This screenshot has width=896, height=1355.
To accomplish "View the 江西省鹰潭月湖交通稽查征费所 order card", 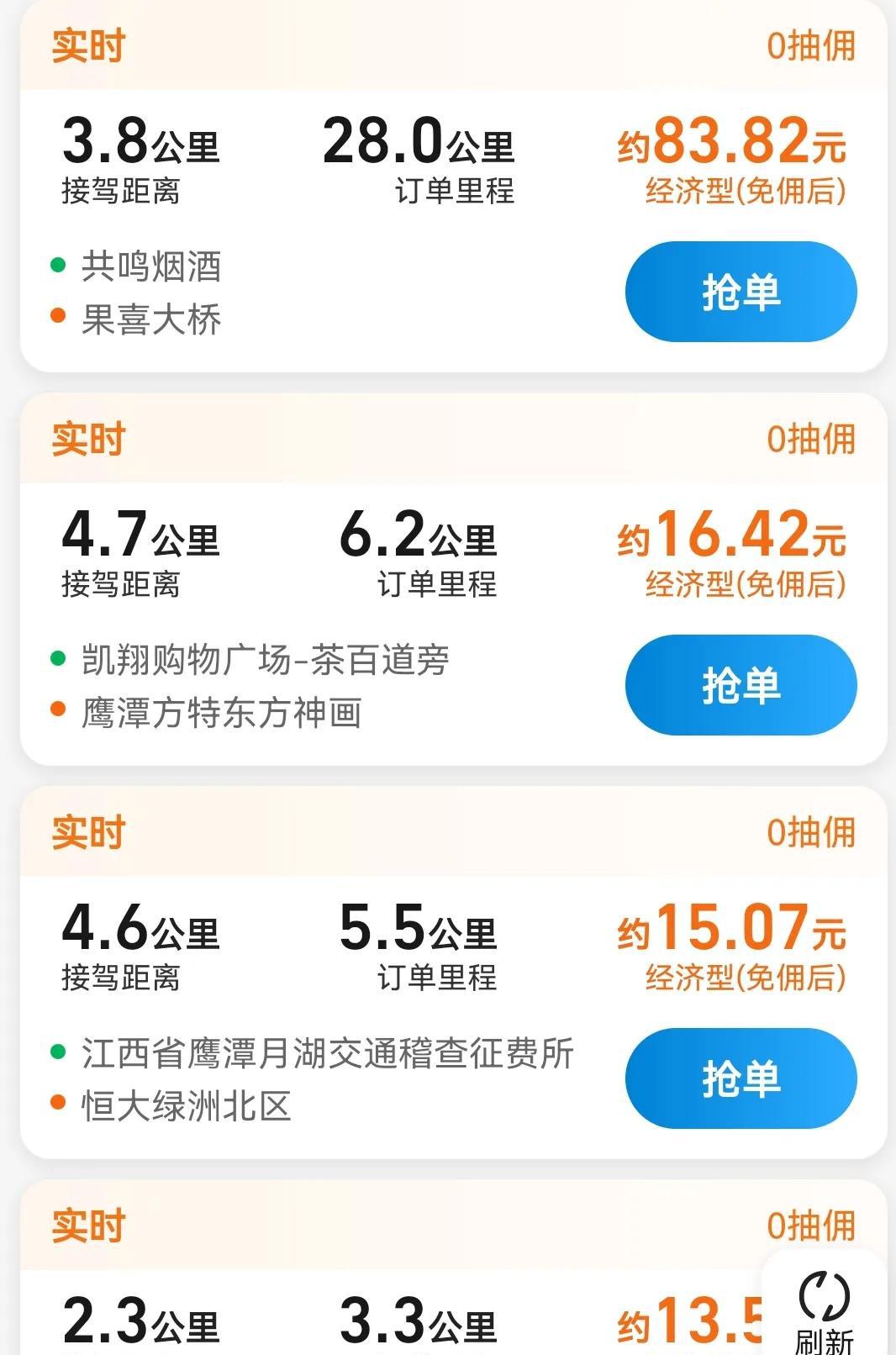I will pyautogui.click(x=453, y=973).
